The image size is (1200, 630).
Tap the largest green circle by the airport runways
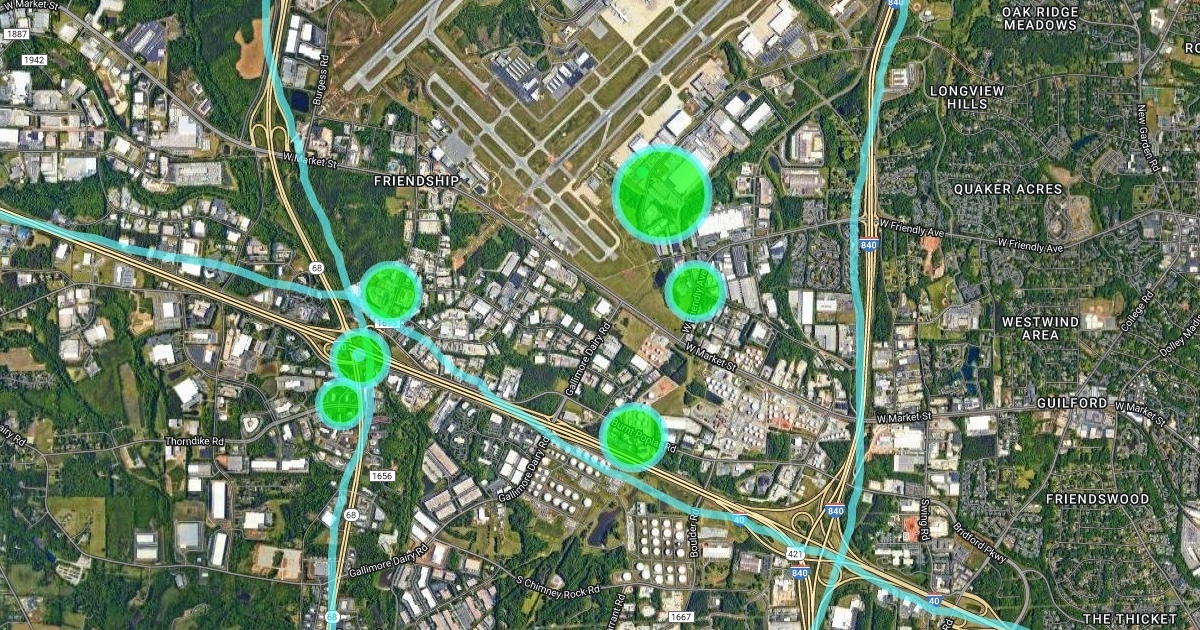pos(661,193)
